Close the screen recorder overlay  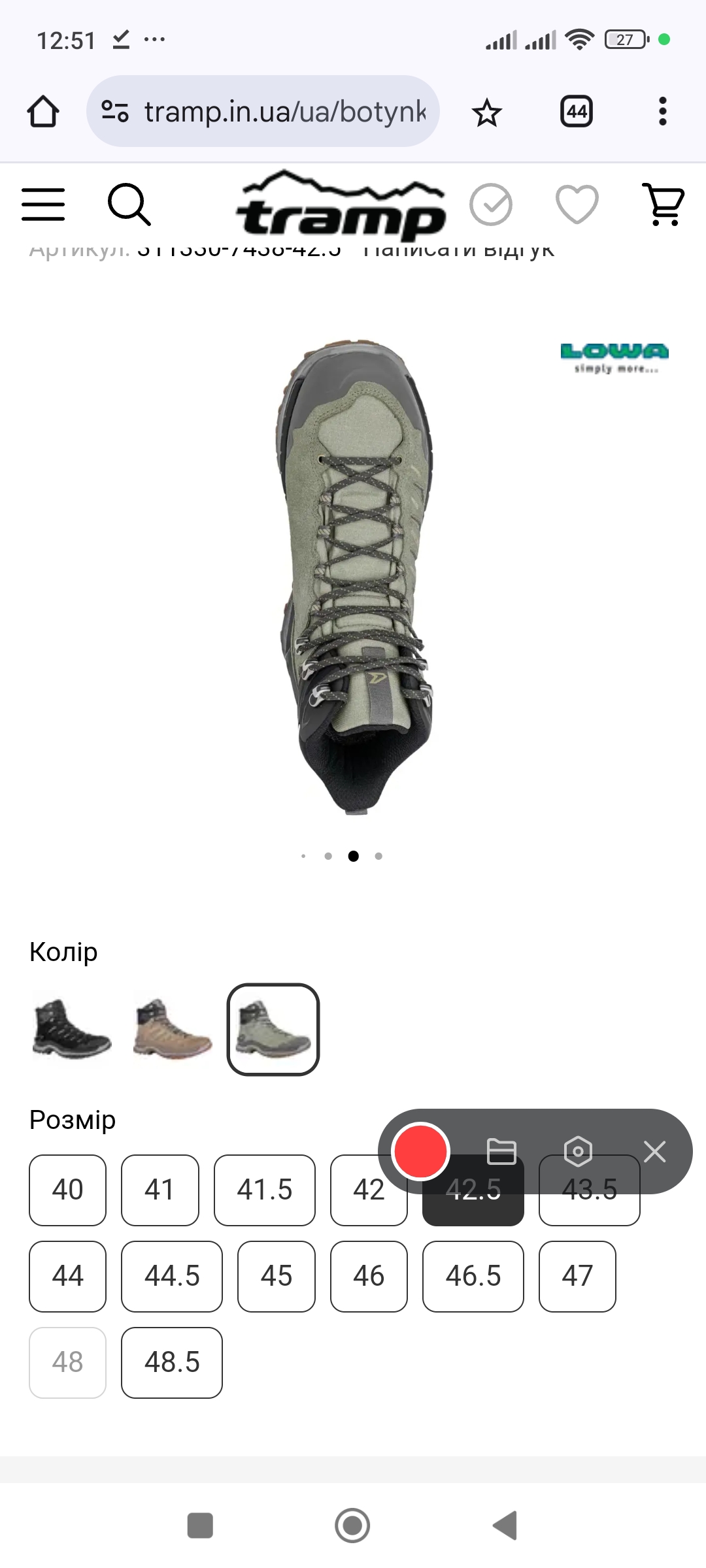654,1151
